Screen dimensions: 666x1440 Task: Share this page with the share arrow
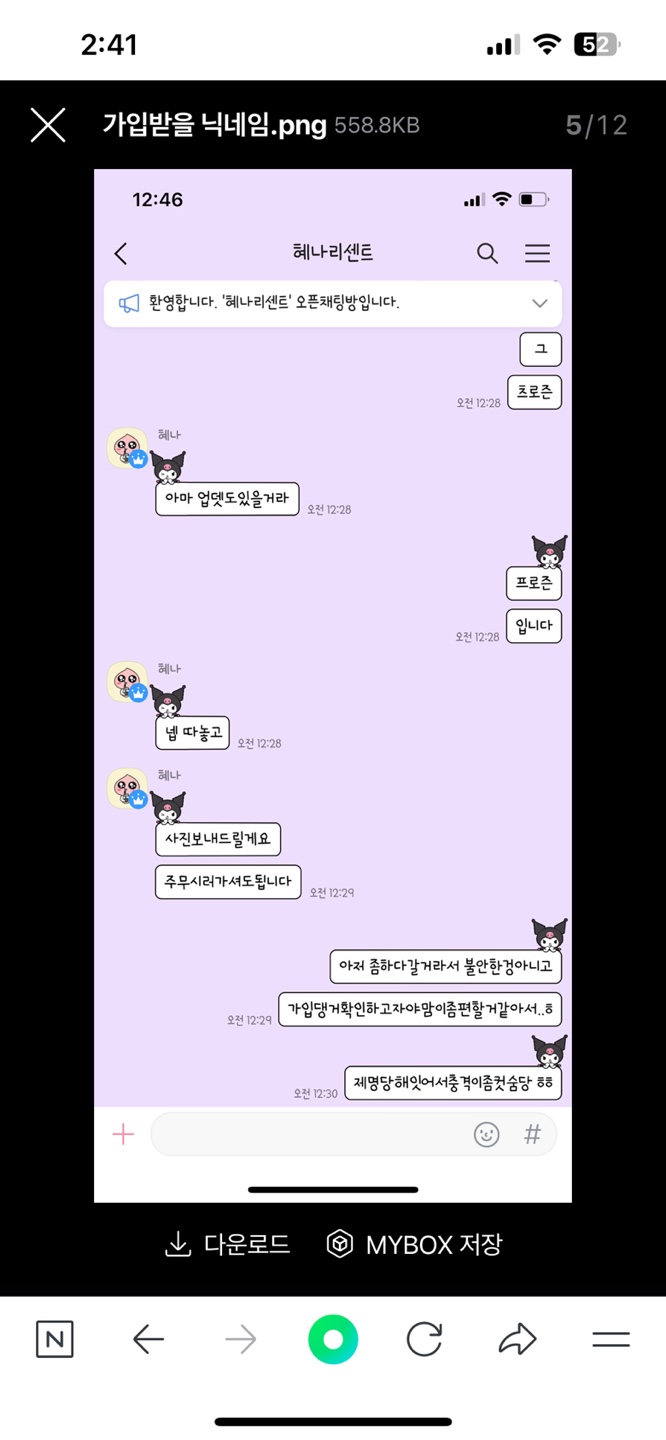517,1339
